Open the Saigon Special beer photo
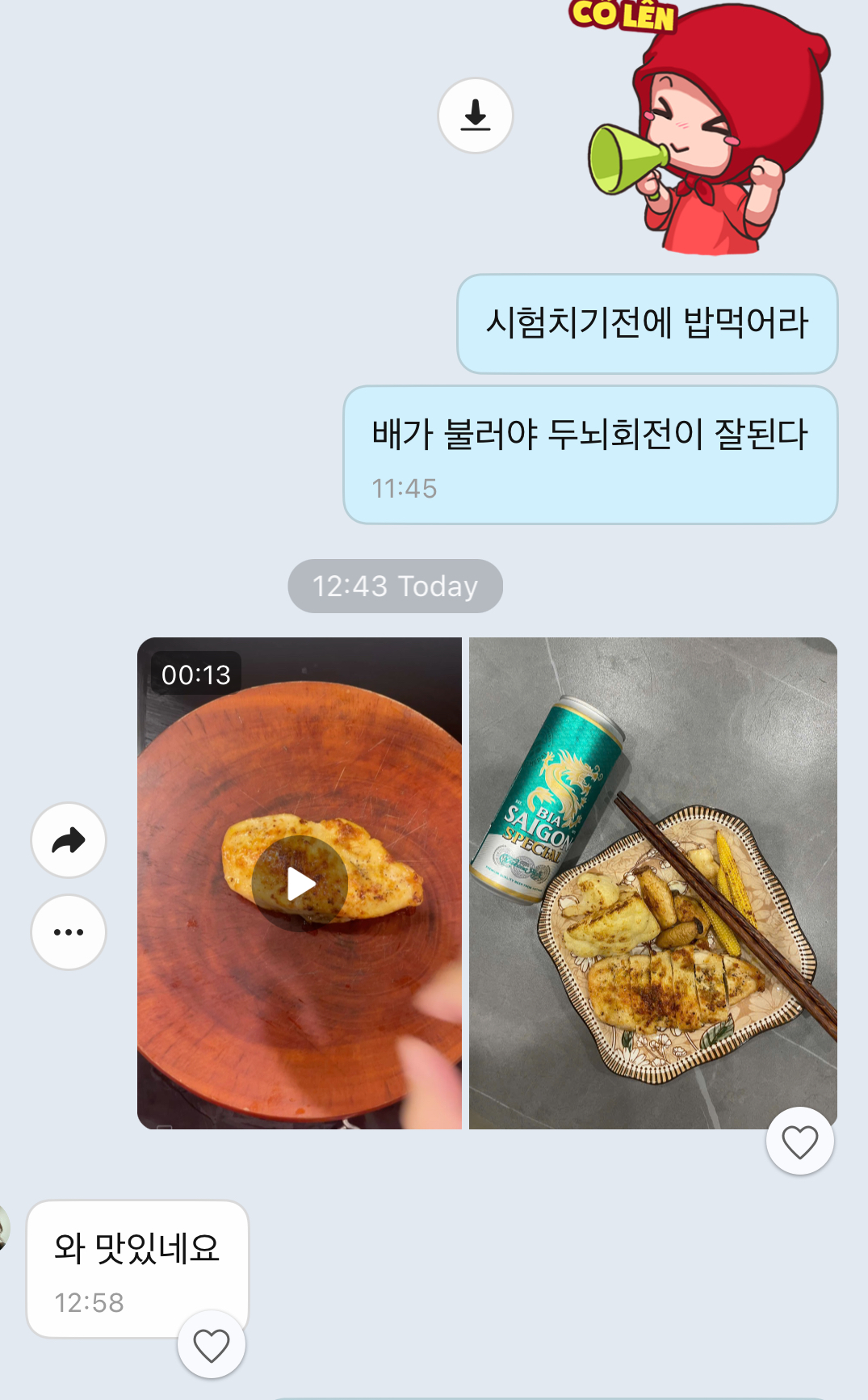 (x=652, y=882)
